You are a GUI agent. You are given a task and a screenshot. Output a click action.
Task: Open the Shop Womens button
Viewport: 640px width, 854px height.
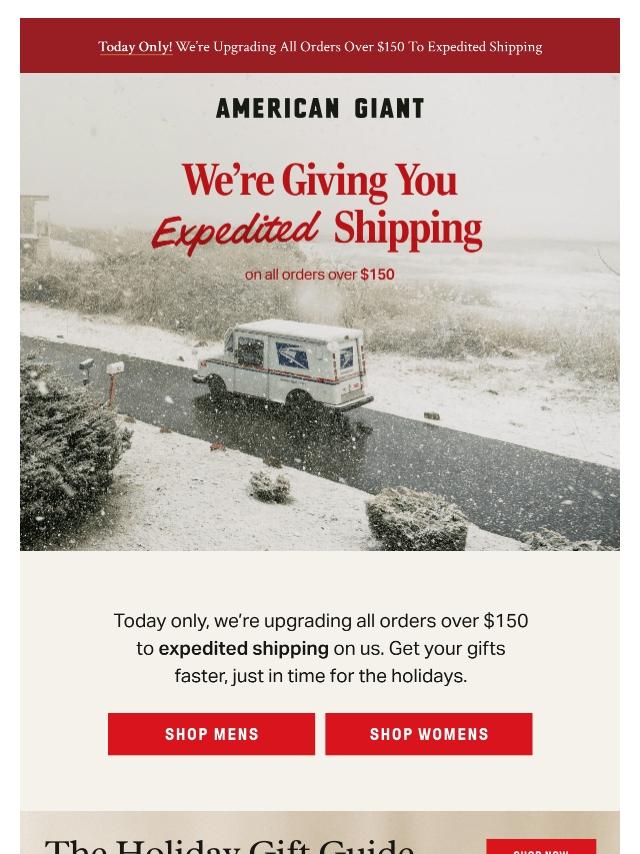429,734
